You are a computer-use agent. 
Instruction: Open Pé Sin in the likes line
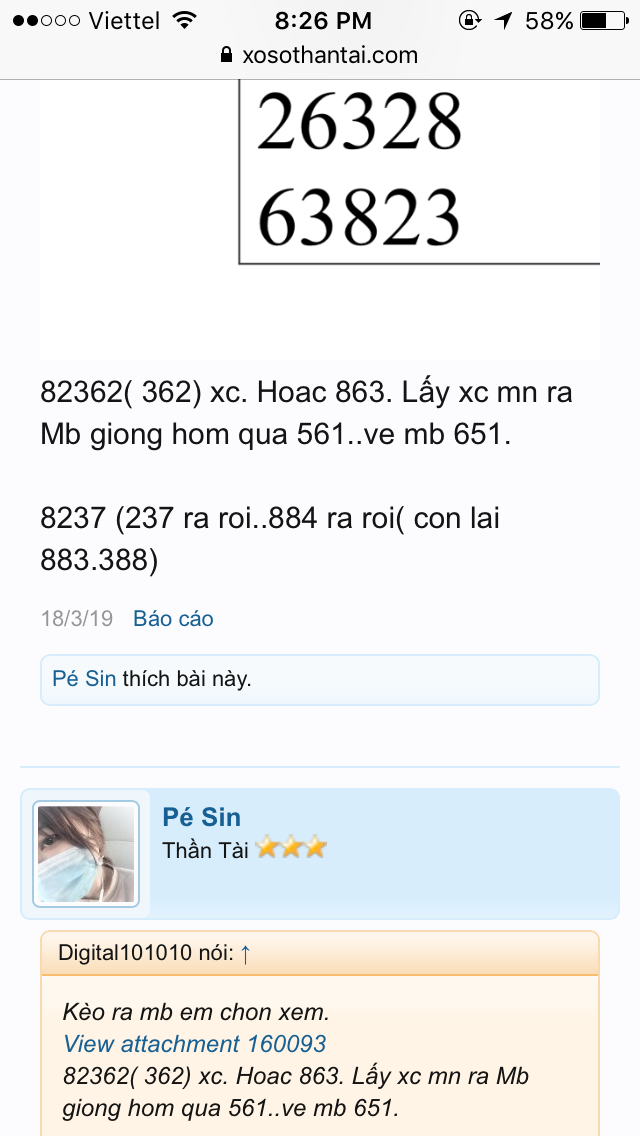point(84,679)
